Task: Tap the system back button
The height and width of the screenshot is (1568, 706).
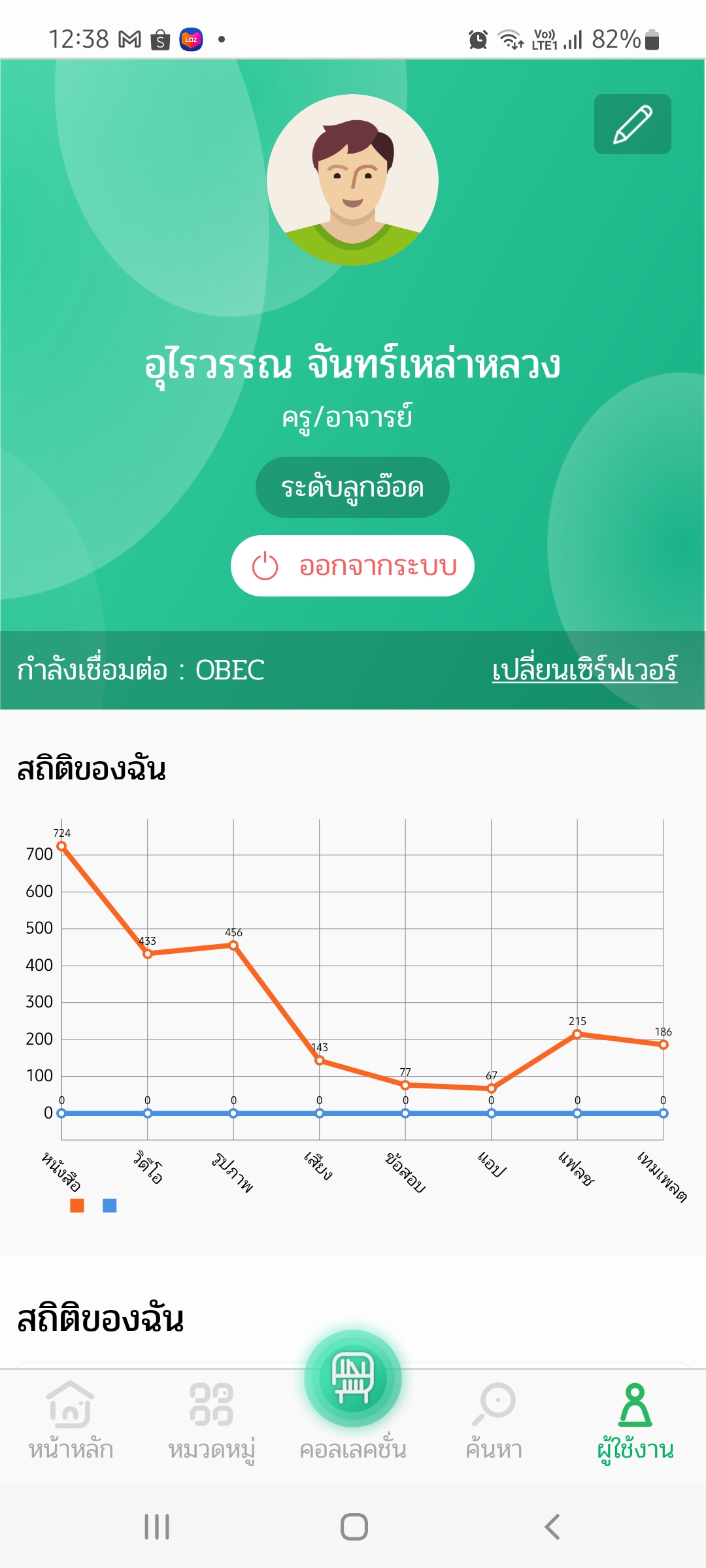Action: 552,1527
